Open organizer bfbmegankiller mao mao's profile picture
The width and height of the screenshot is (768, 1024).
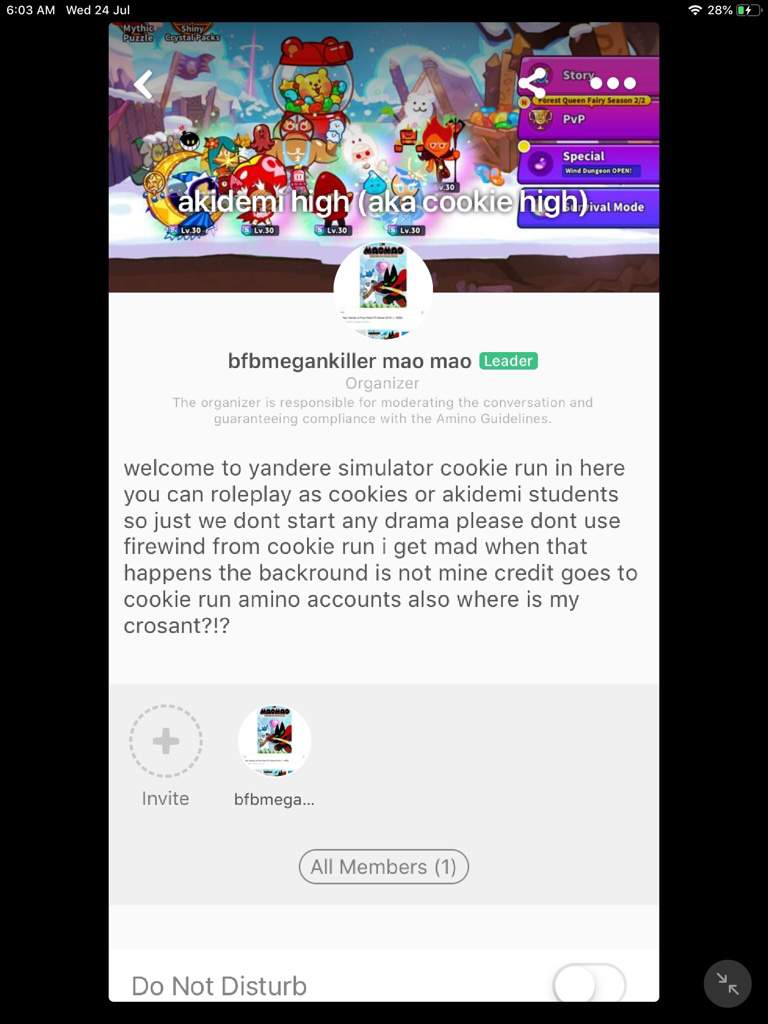[x=383, y=290]
